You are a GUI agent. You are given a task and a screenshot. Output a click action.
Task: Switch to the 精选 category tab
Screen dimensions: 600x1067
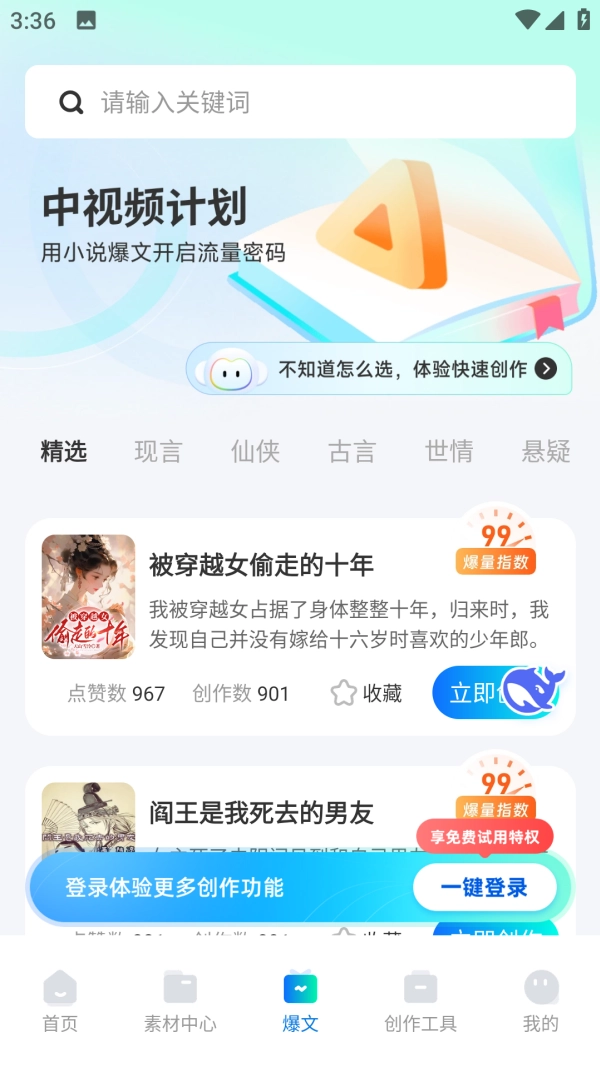click(x=64, y=451)
